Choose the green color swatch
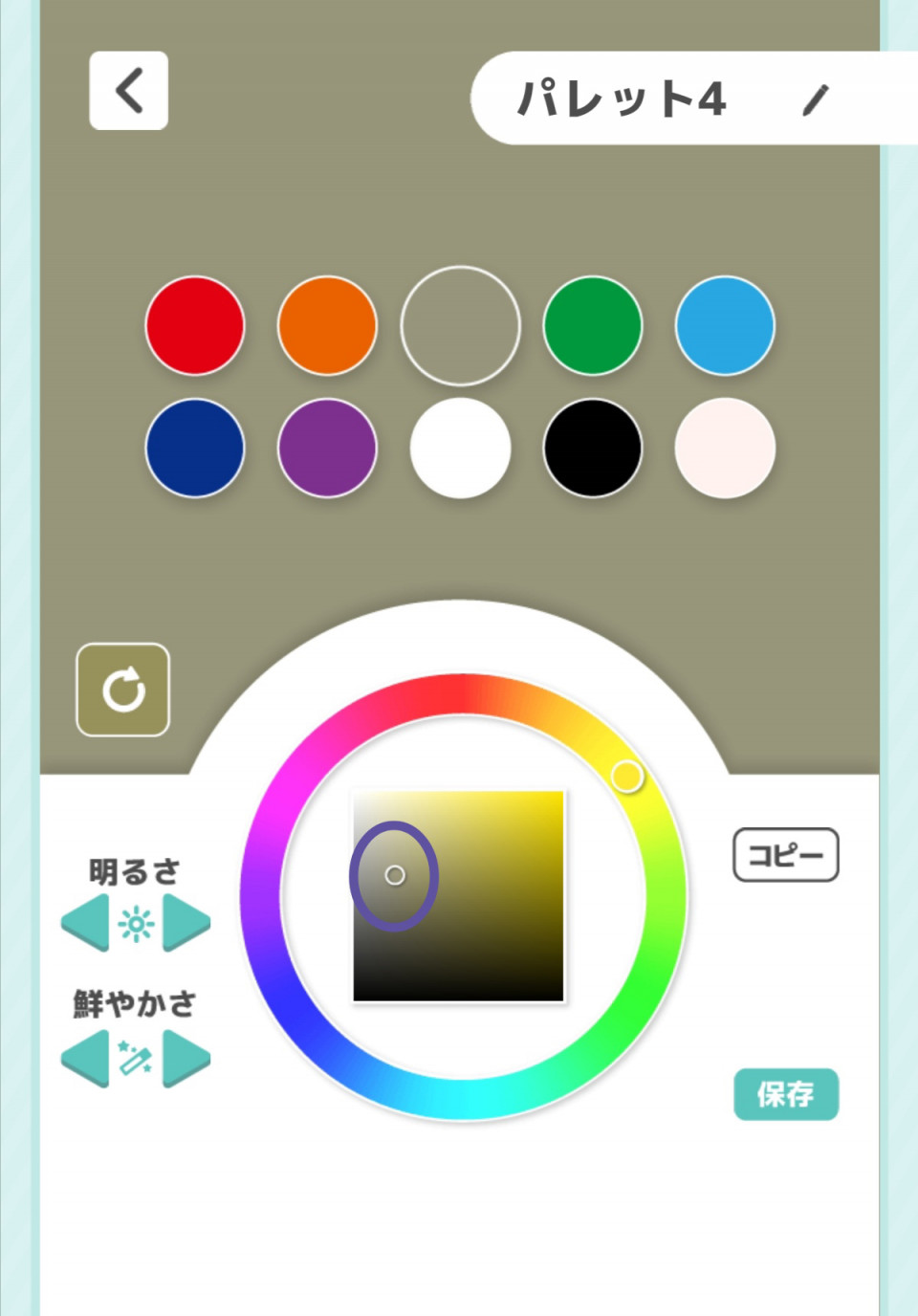Image resolution: width=918 pixels, height=1316 pixels. point(592,326)
